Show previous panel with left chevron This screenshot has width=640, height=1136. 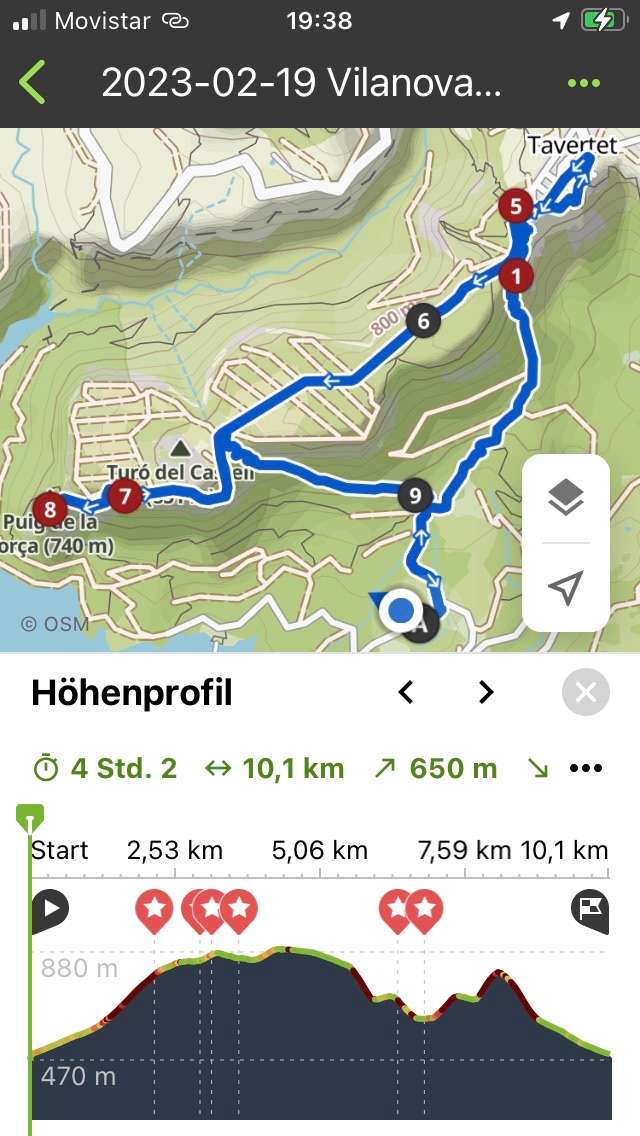click(406, 692)
